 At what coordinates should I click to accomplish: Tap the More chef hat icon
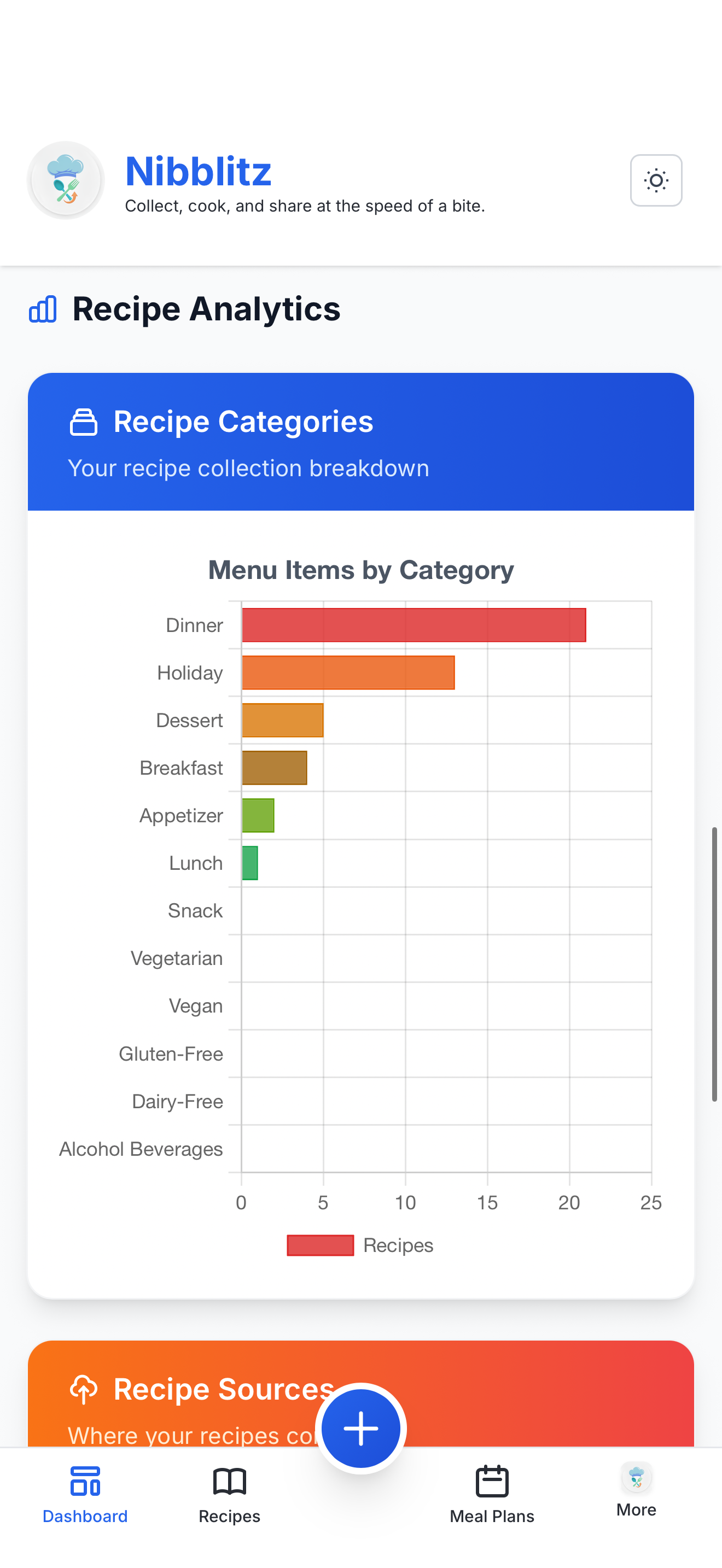click(636, 1477)
